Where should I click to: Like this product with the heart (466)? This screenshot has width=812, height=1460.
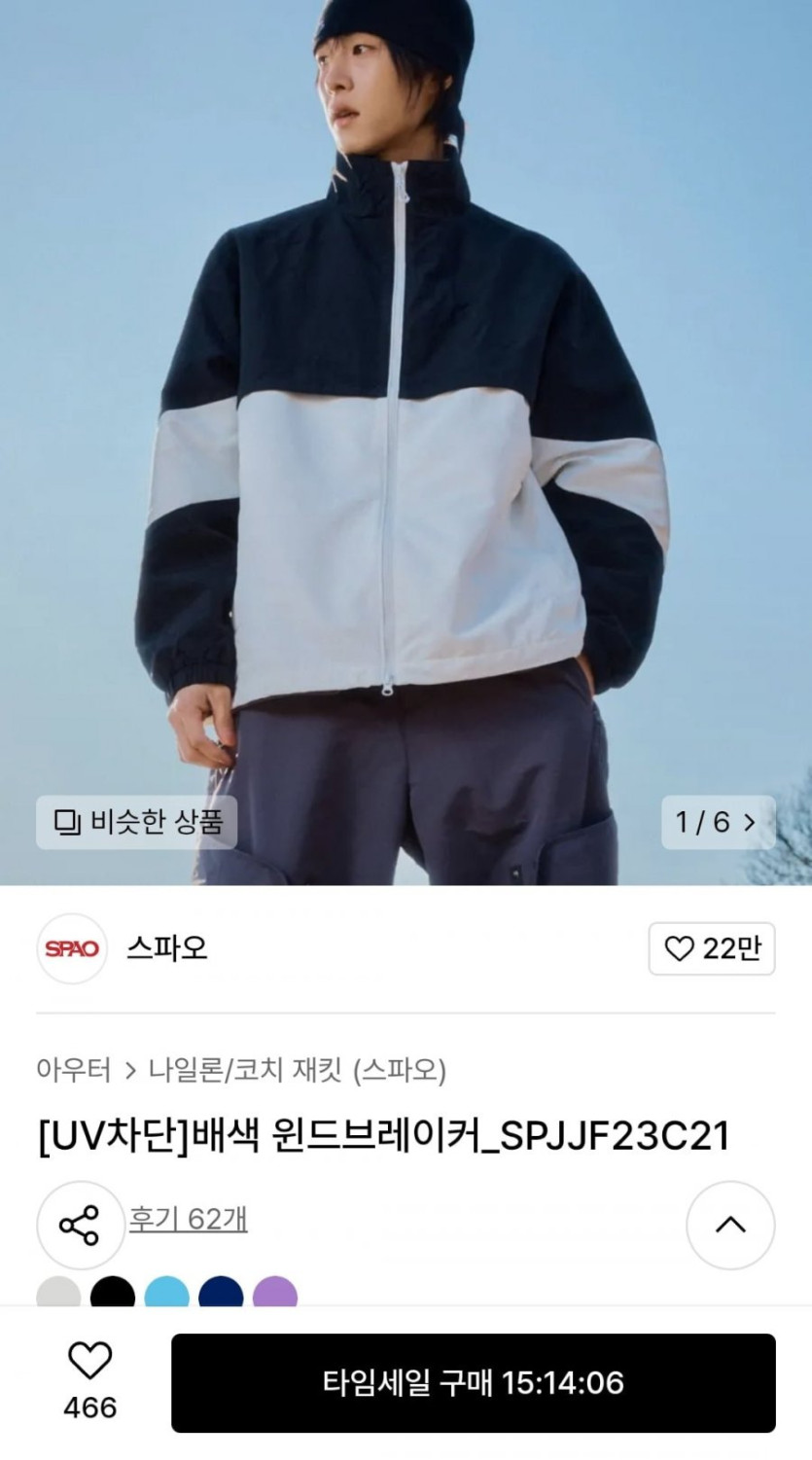pyautogui.click(x=90, y=1363)
